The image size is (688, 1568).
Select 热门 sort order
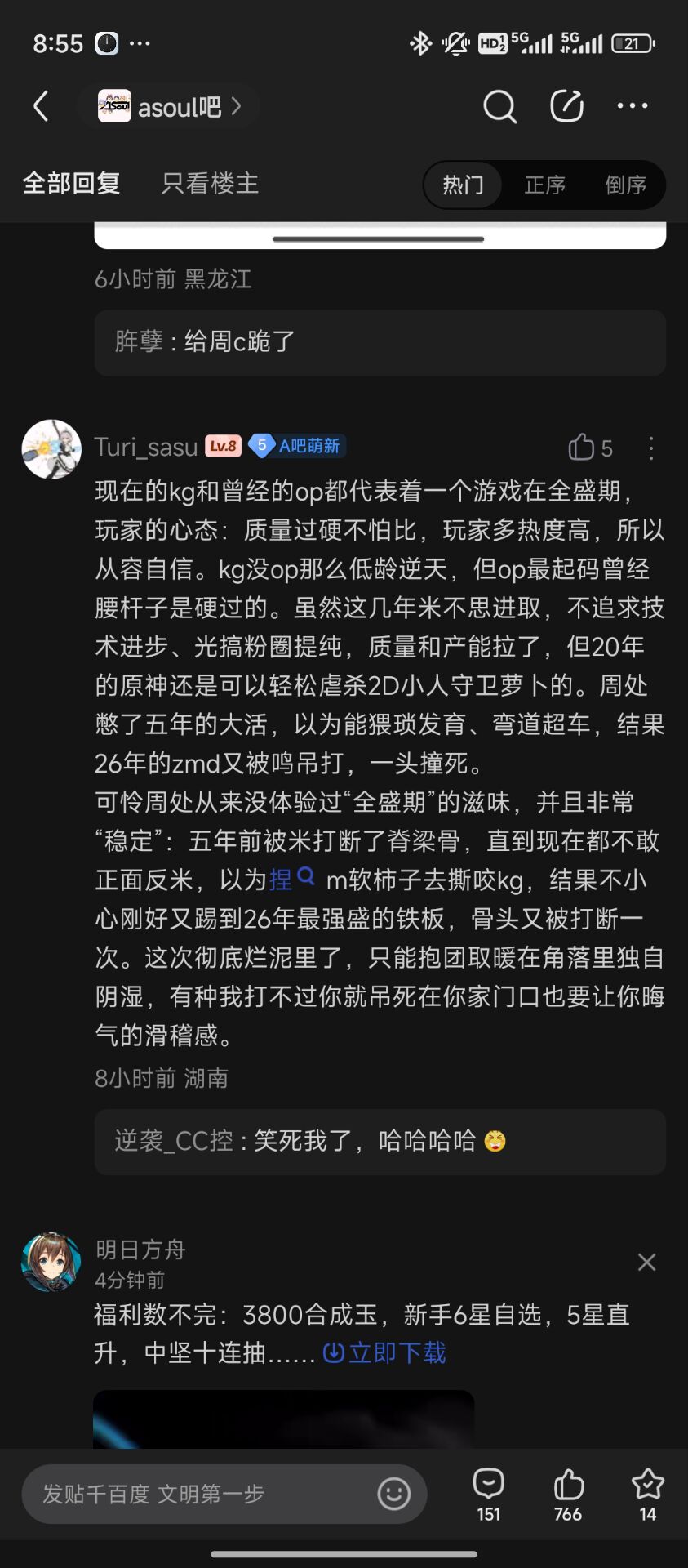[x=463, y=185]
